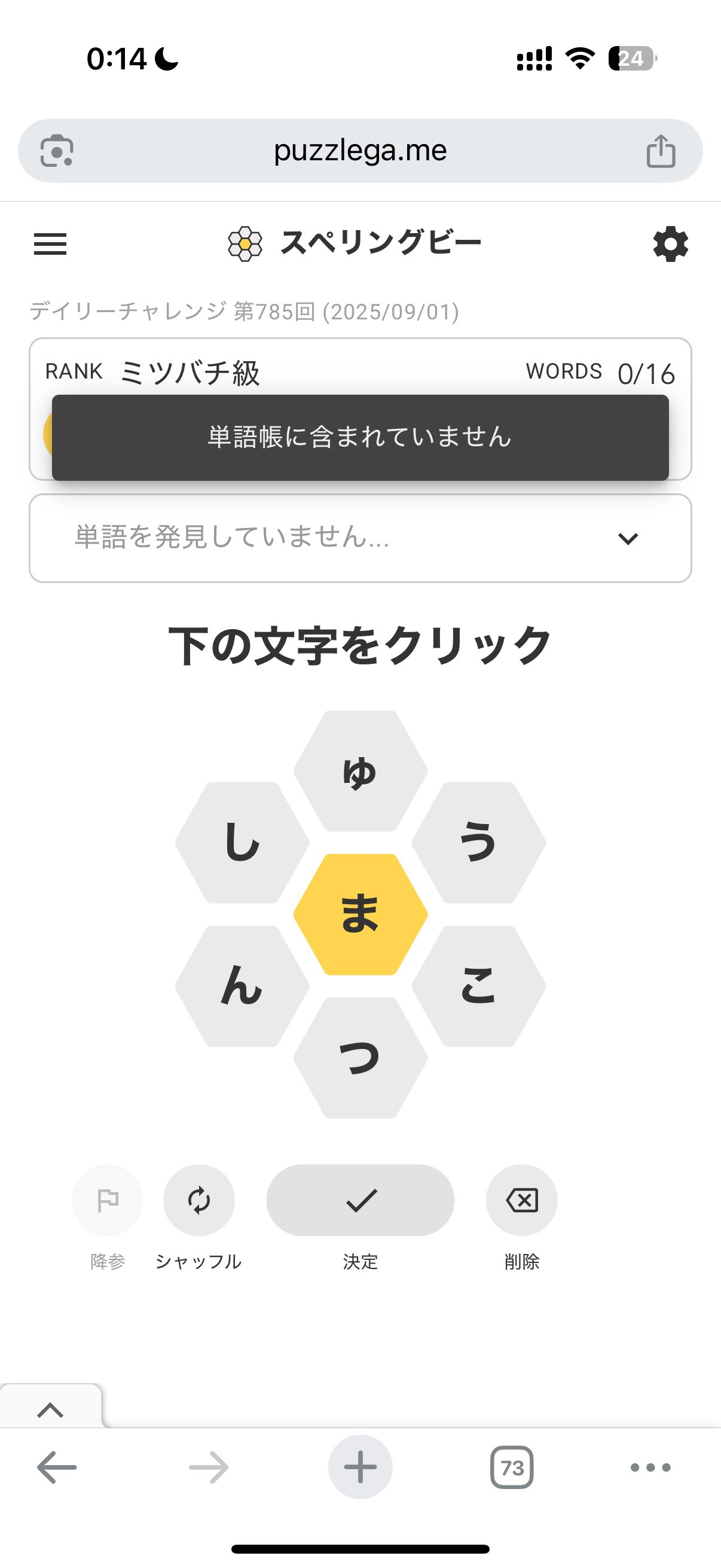
Task: Expand the found words list
Action: [x=627, y=538]
